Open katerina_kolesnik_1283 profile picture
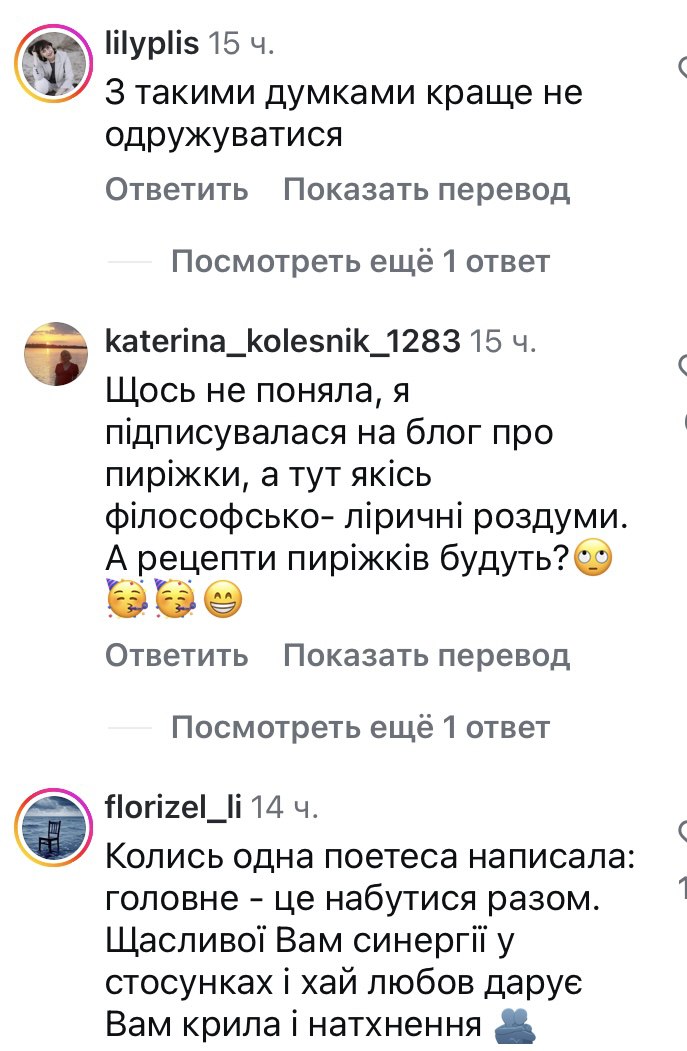Image resolution: width=687 pixels, height=1051 pixels. coord(53,355)
